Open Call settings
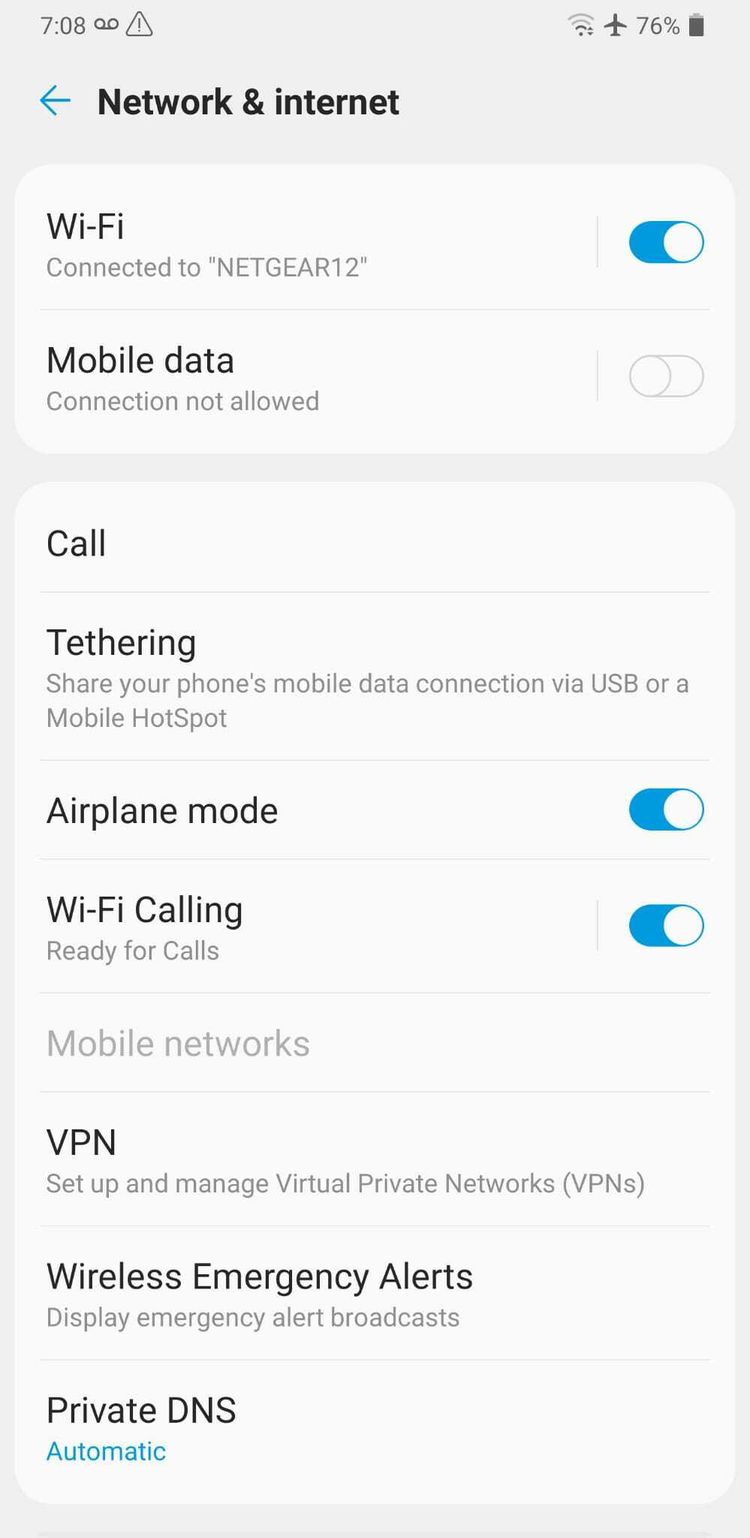 tap(375, 543)
